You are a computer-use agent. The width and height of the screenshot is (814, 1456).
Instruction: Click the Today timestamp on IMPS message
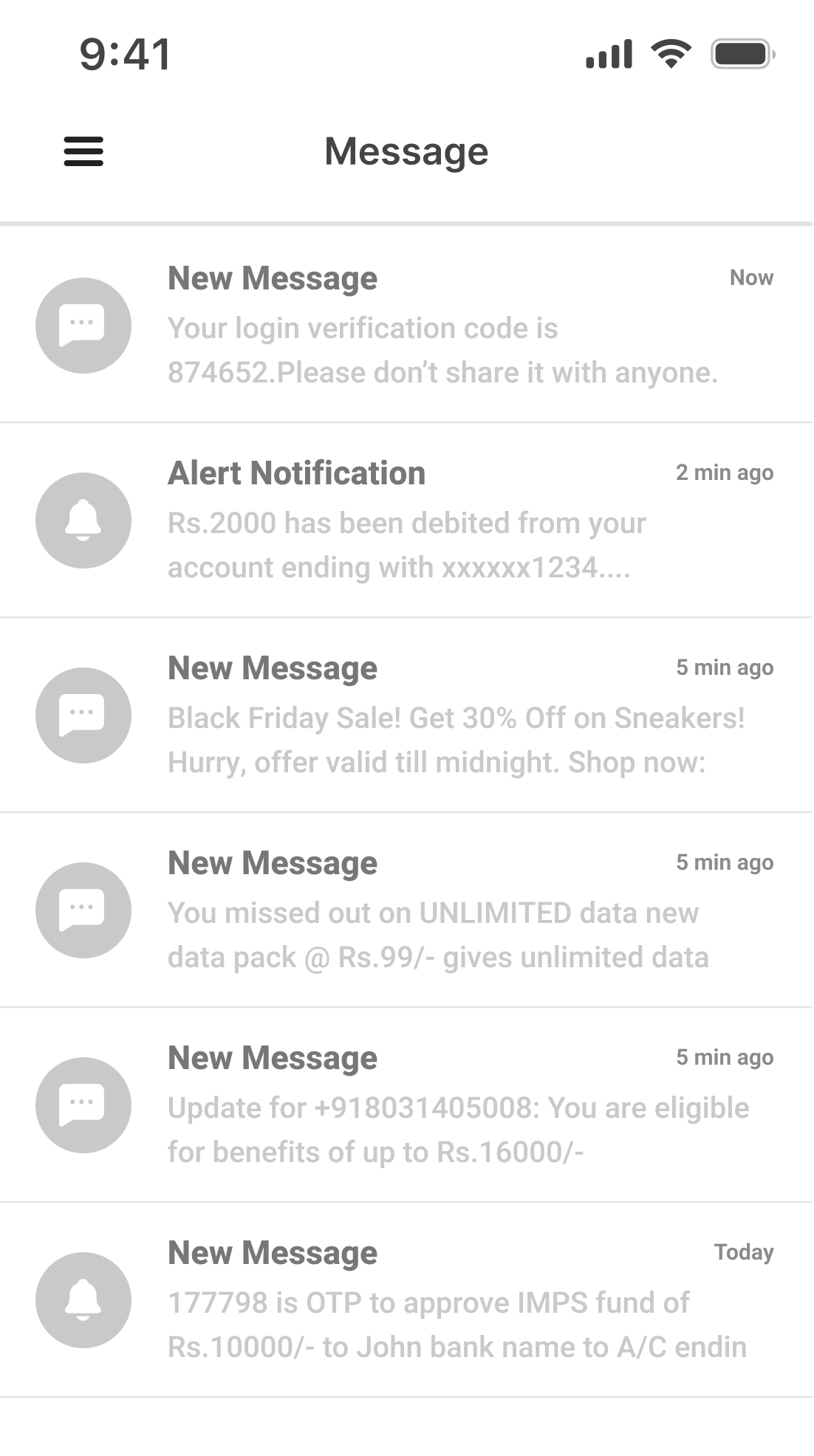pyautogui.click(x=745, y=1253)
